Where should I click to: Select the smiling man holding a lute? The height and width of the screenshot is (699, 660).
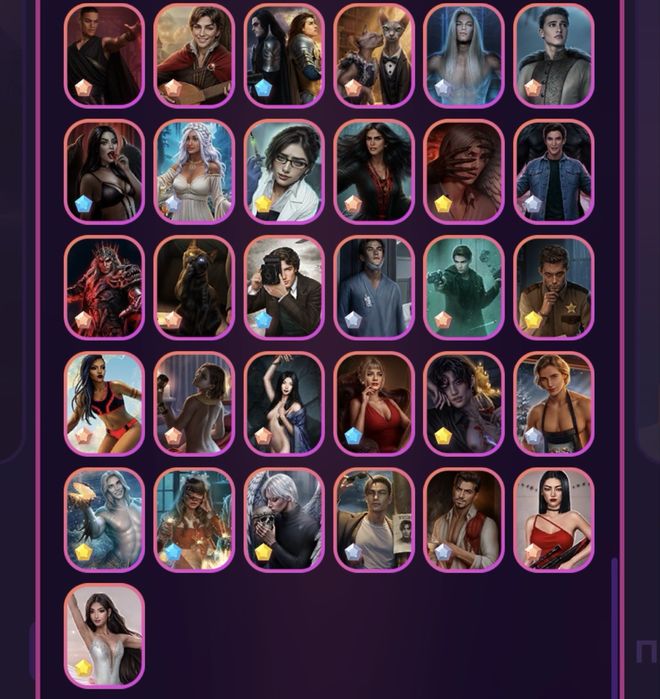pyautogui.click(x=194, y=55)
